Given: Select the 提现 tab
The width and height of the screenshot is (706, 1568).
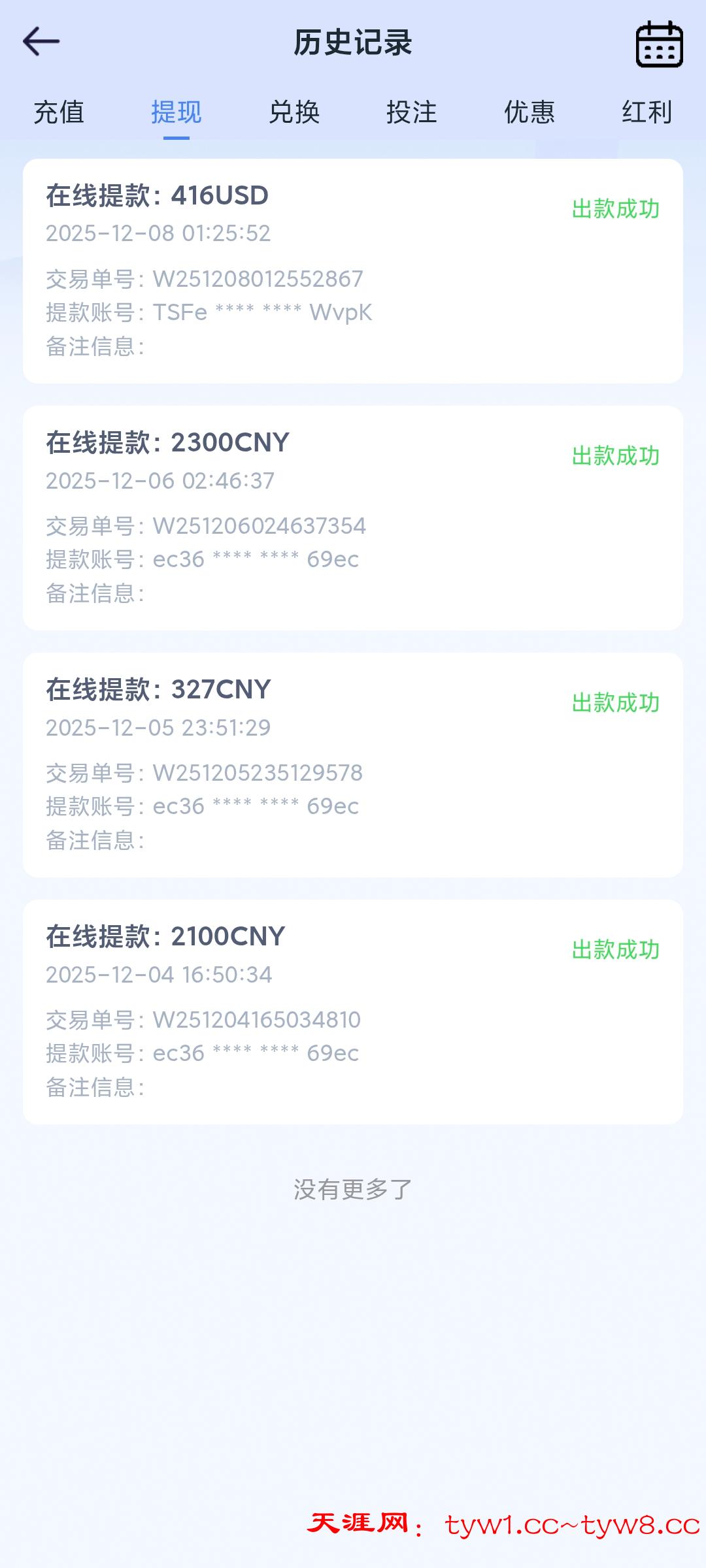Looking at the screenshot, I should tap(175, 112).
